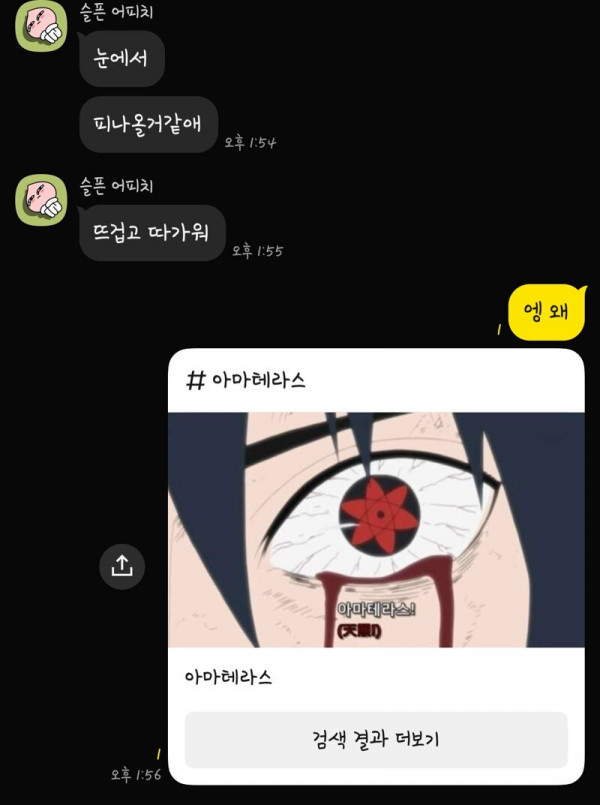Share the 아마테라스 search card
Image resolution: width=600 pixels, height=805 pixels.
pyautogui.click(x=122, y=566)
